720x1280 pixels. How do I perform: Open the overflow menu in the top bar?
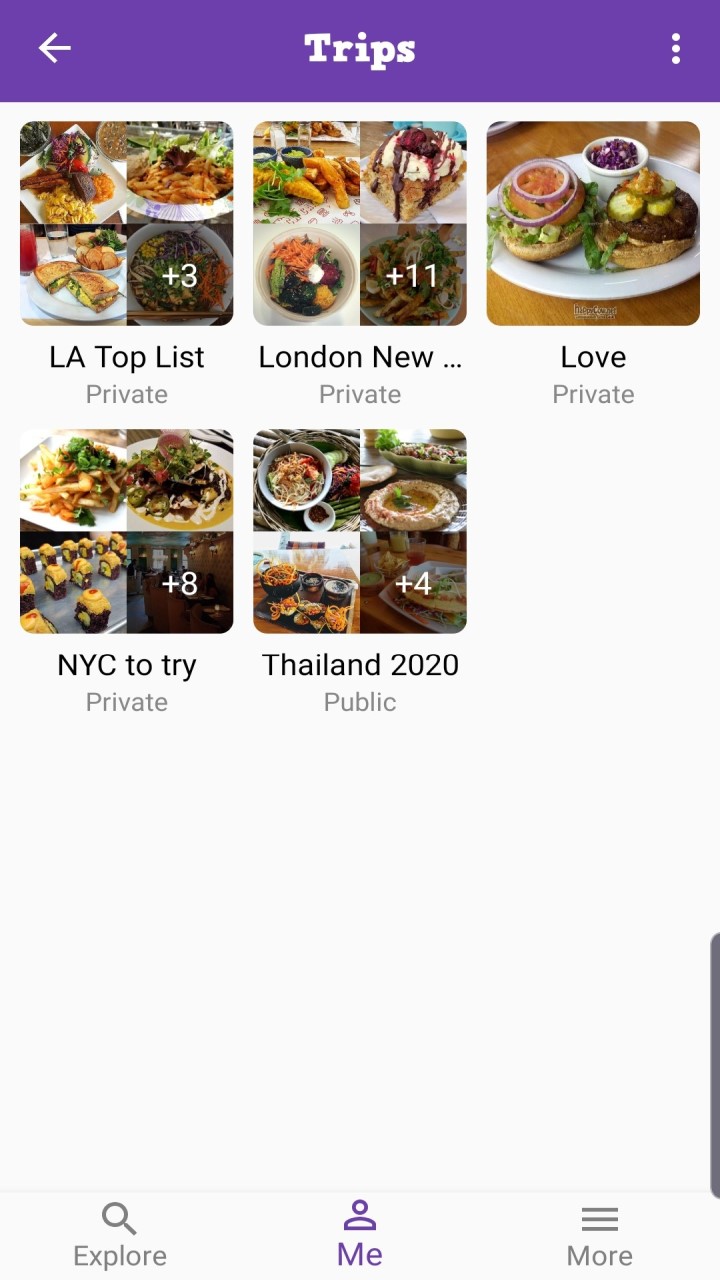click(x=675, y=47)
